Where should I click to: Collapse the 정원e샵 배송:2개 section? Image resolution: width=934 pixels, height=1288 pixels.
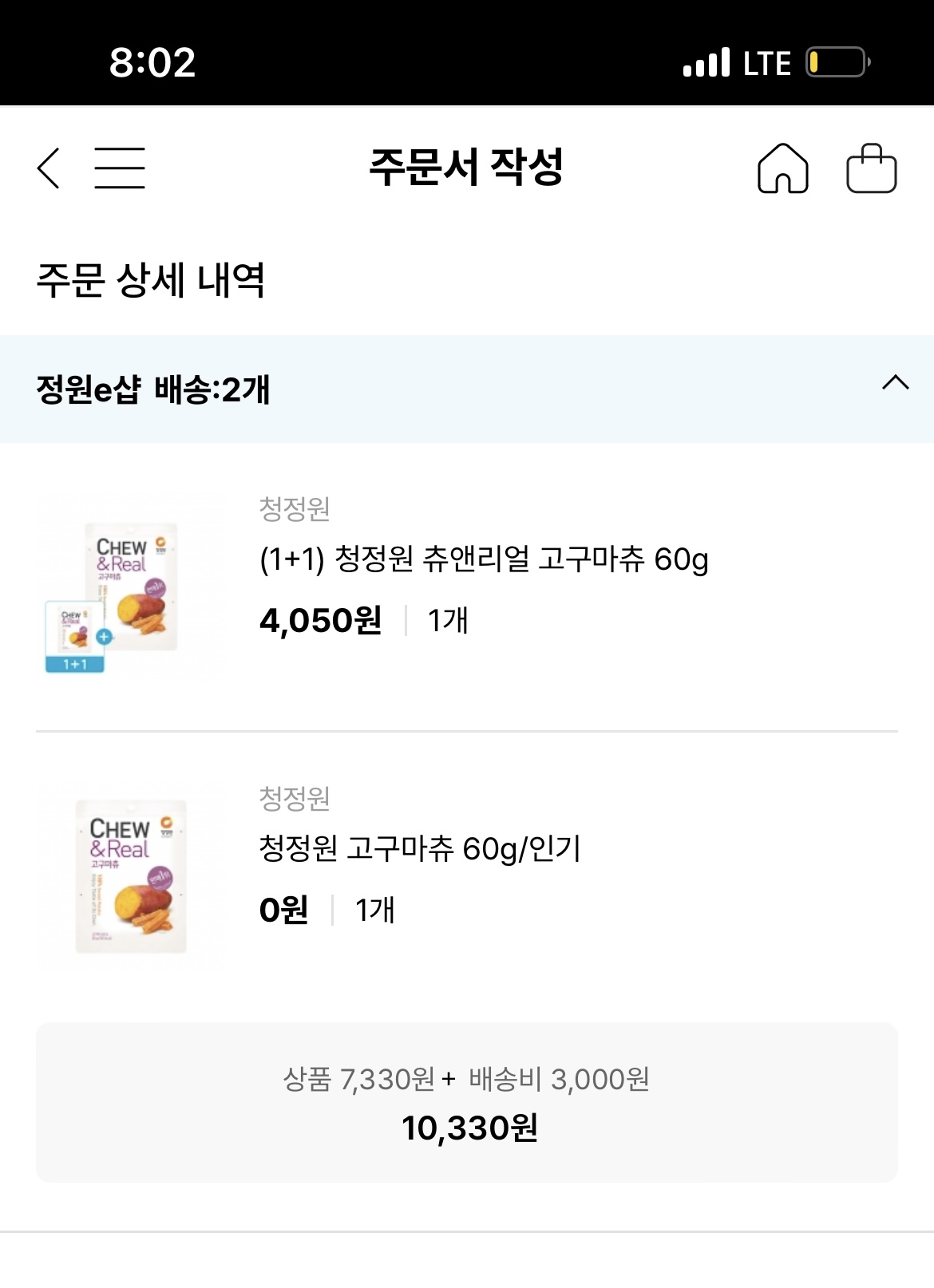point(896,382)
